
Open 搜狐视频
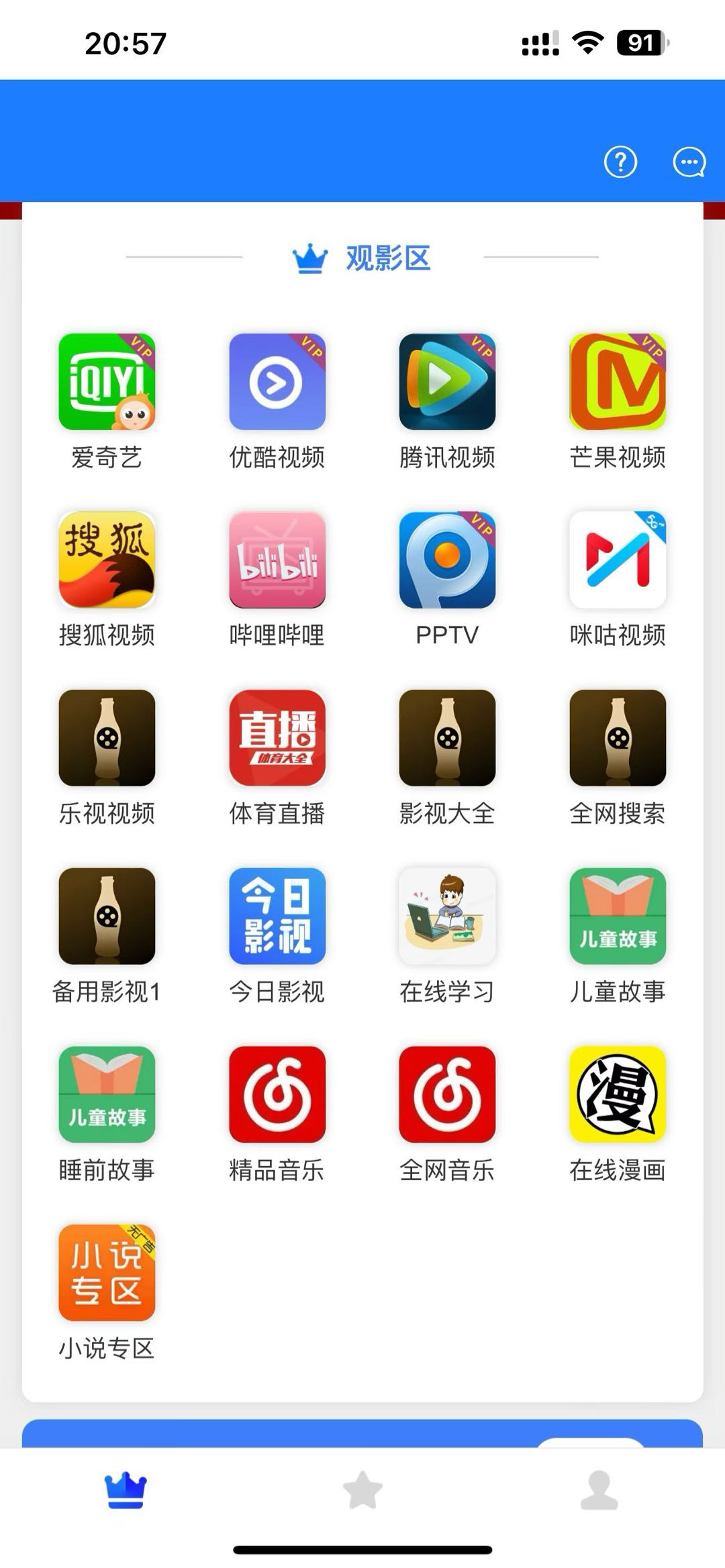click(107, 560)
